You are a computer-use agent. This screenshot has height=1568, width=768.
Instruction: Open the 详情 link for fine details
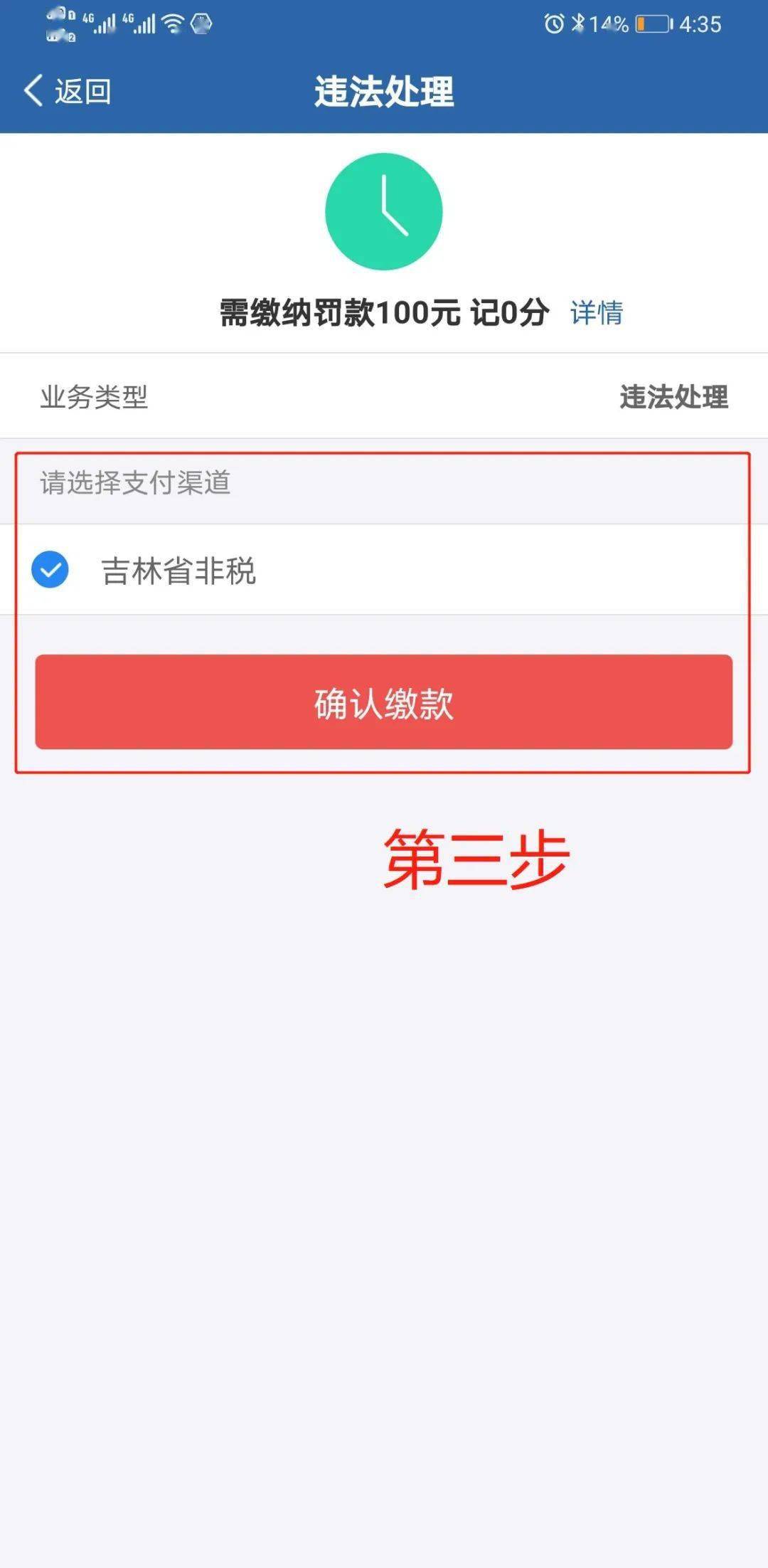tap(596, 312)
